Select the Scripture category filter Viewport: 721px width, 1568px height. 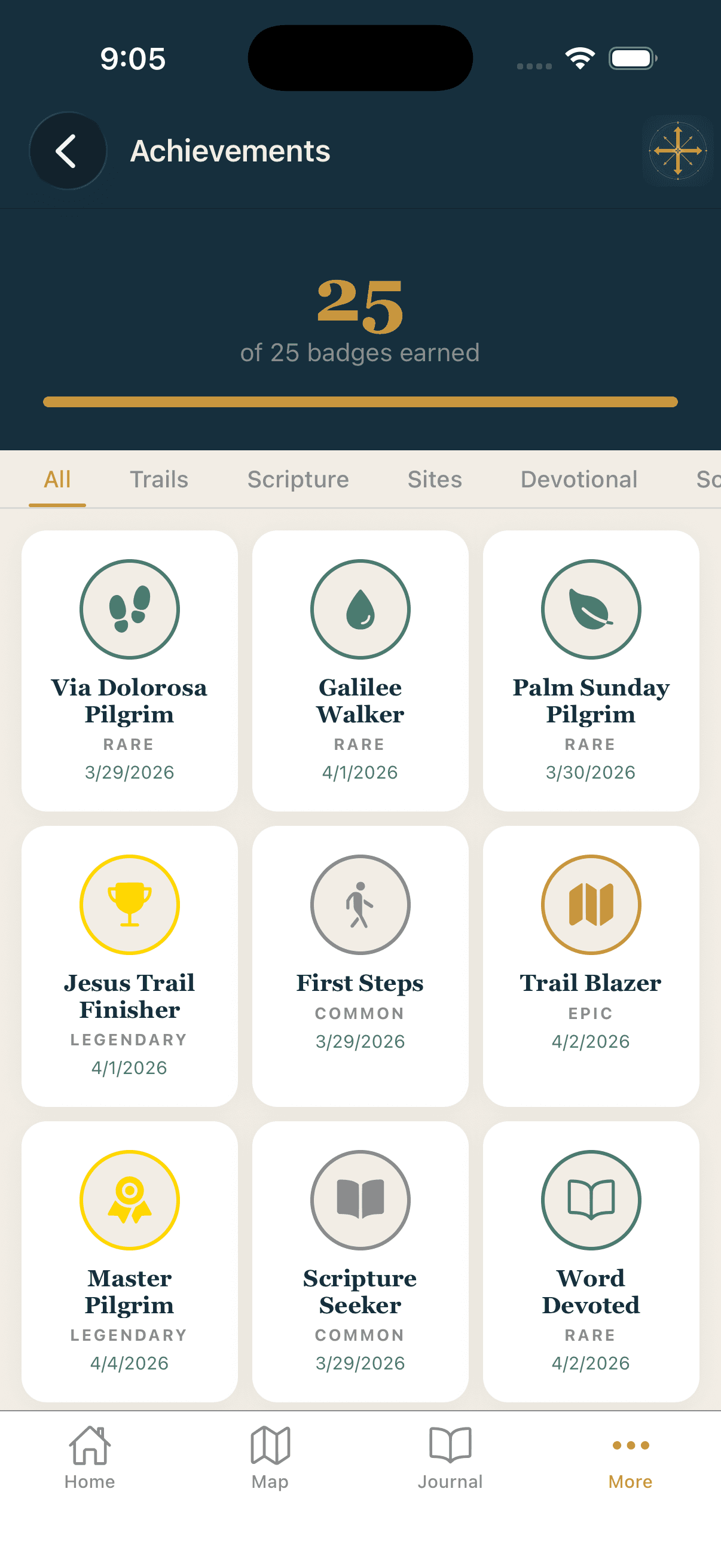[x=298, y=479]
